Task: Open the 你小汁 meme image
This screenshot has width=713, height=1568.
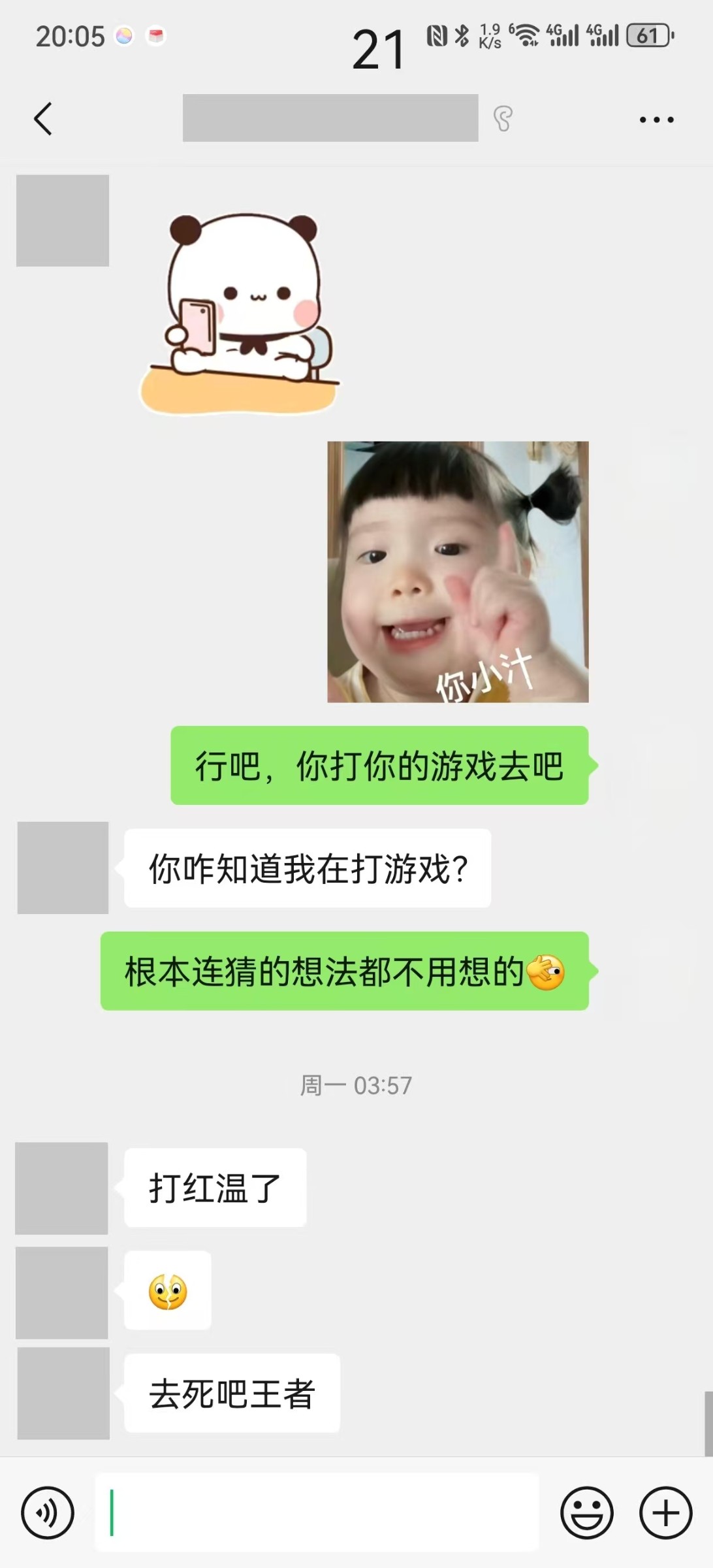Action: coord(458,572)
